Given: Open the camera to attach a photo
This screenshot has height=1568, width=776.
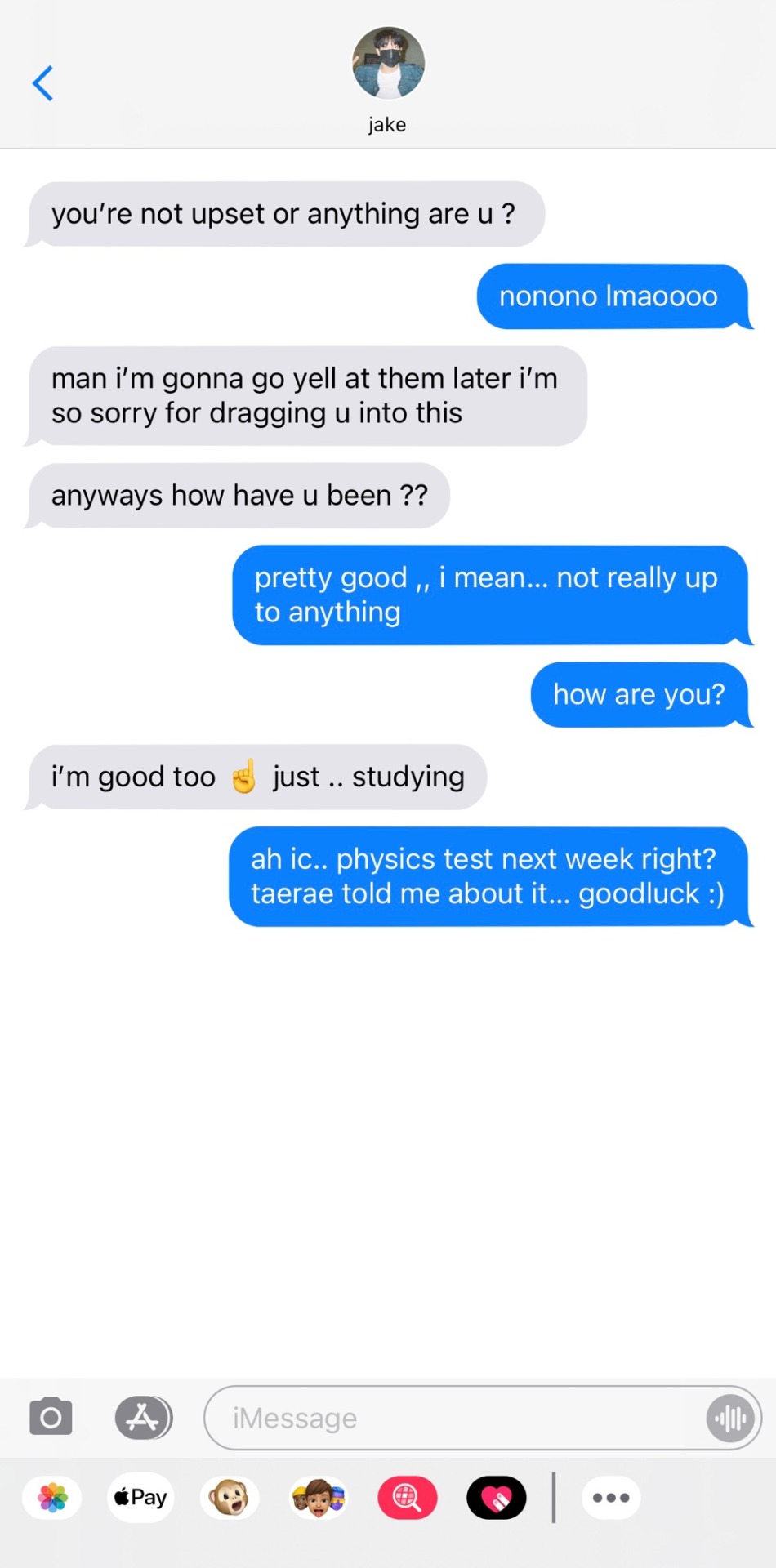Looking at the screenshot, I should point(51,1417).
